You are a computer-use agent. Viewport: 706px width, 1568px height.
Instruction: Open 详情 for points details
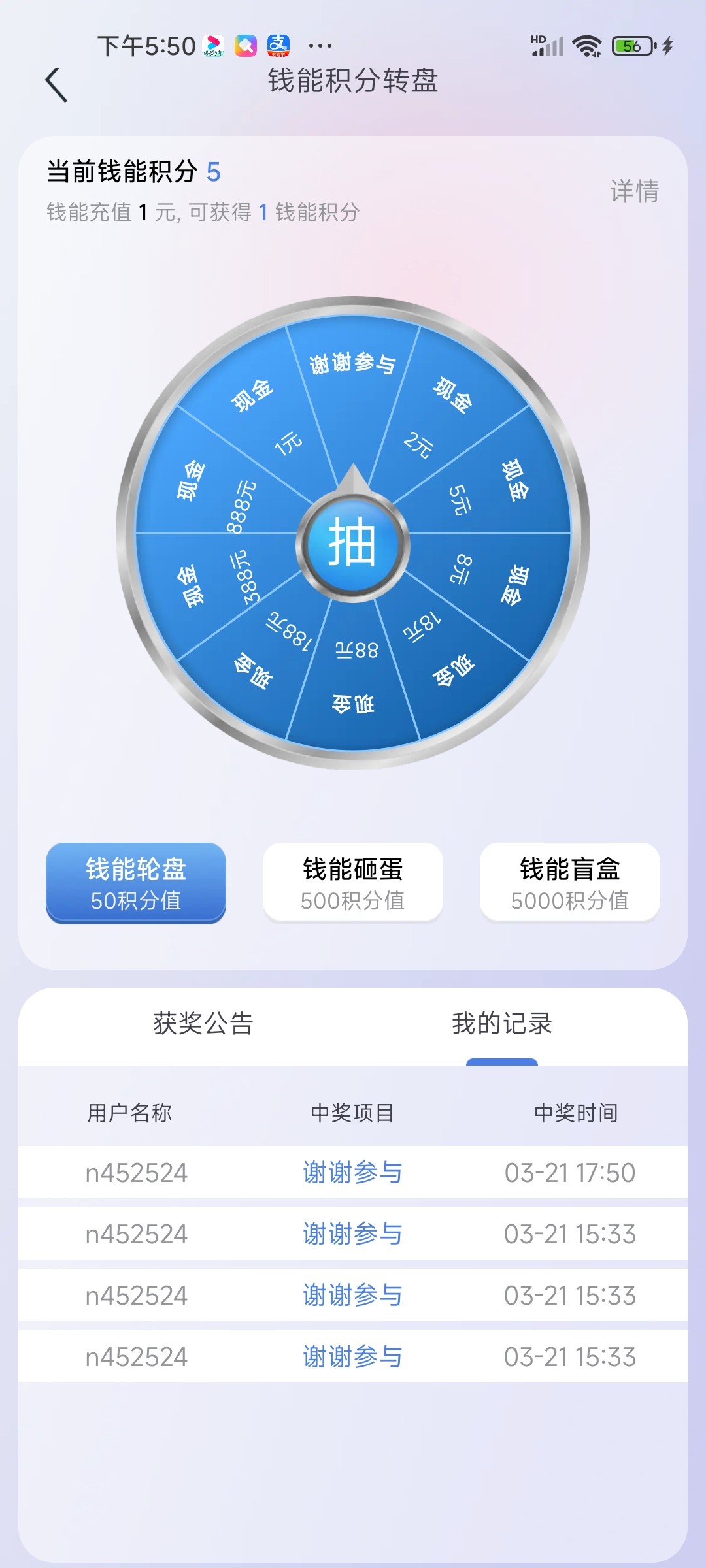tap(634, 191)
